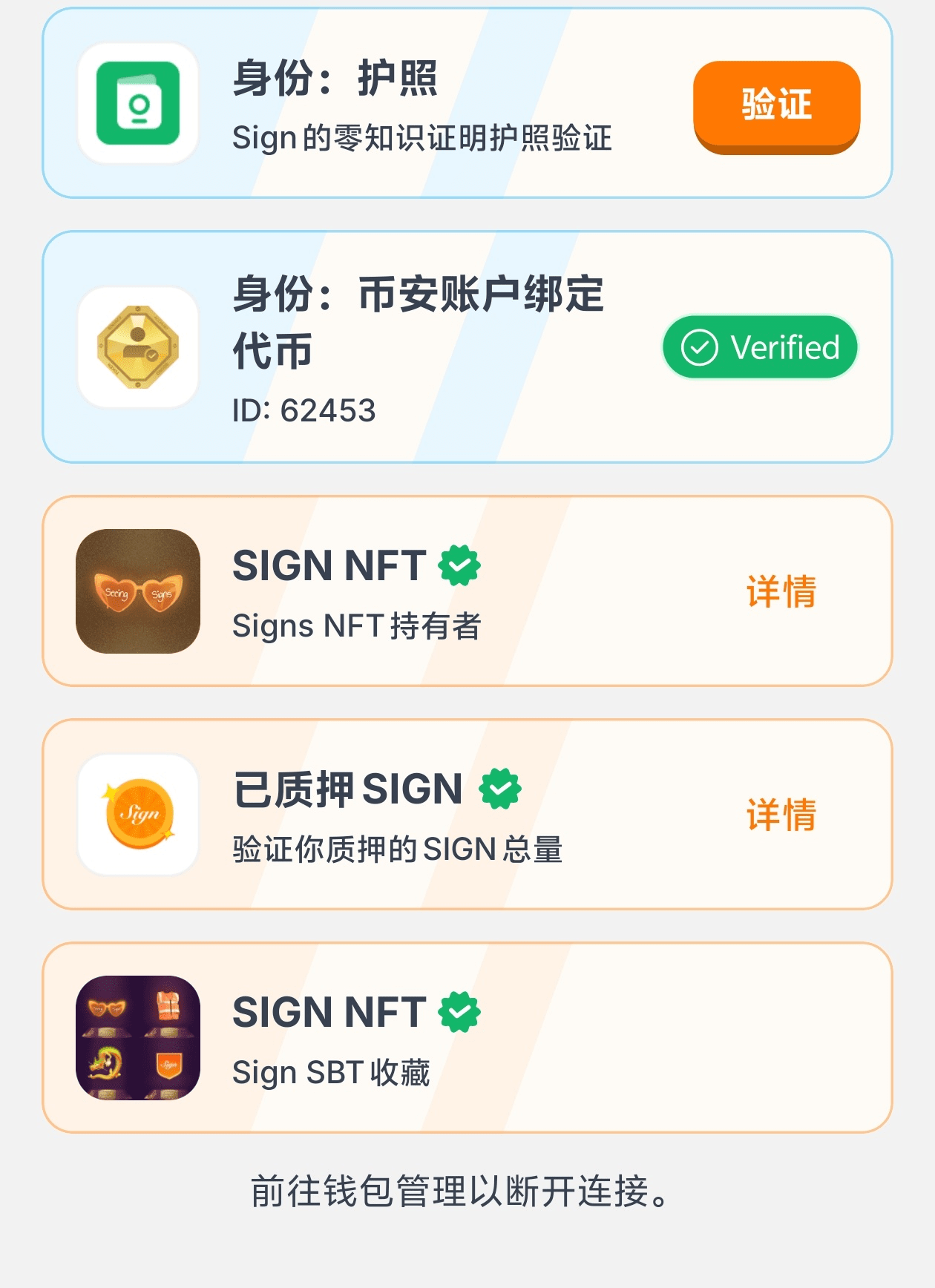View 详情 for 已质押 SIGN
This screenshot has height=1288, width=935.
coord(781,815)
